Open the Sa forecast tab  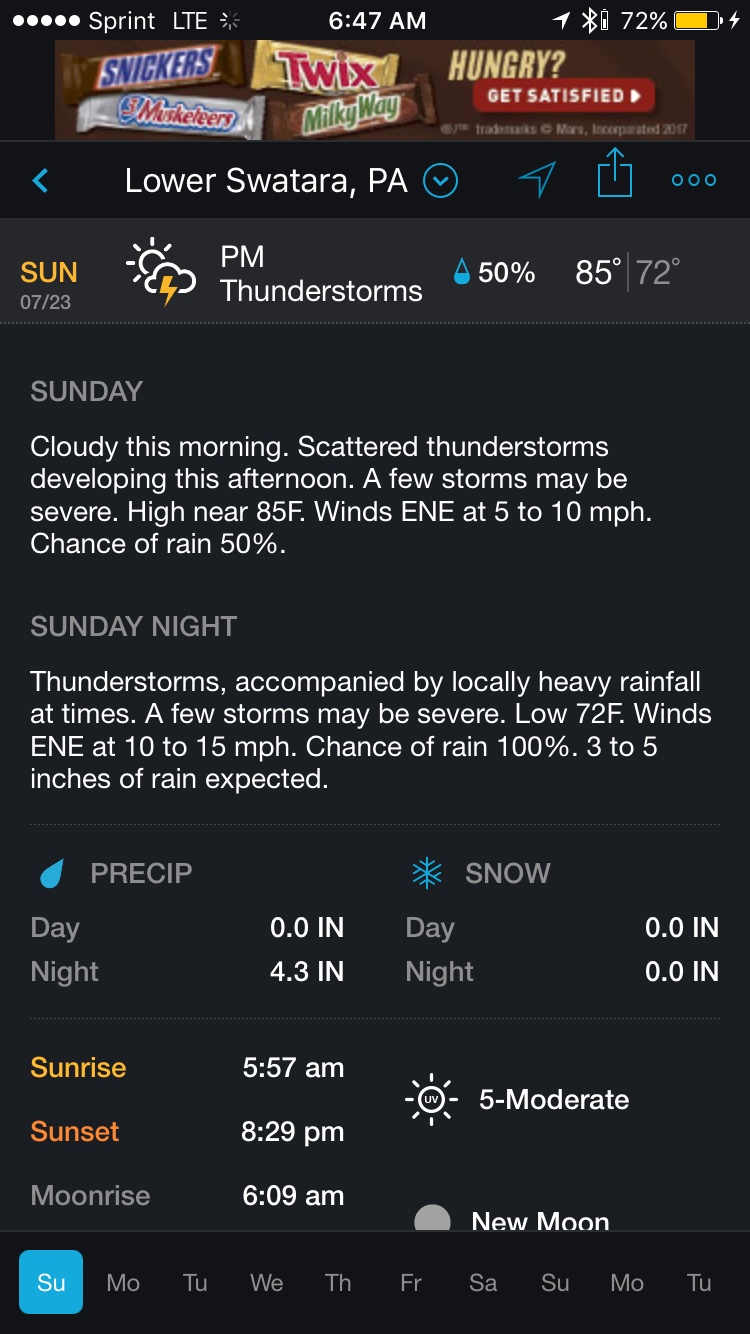[483, 1282]
